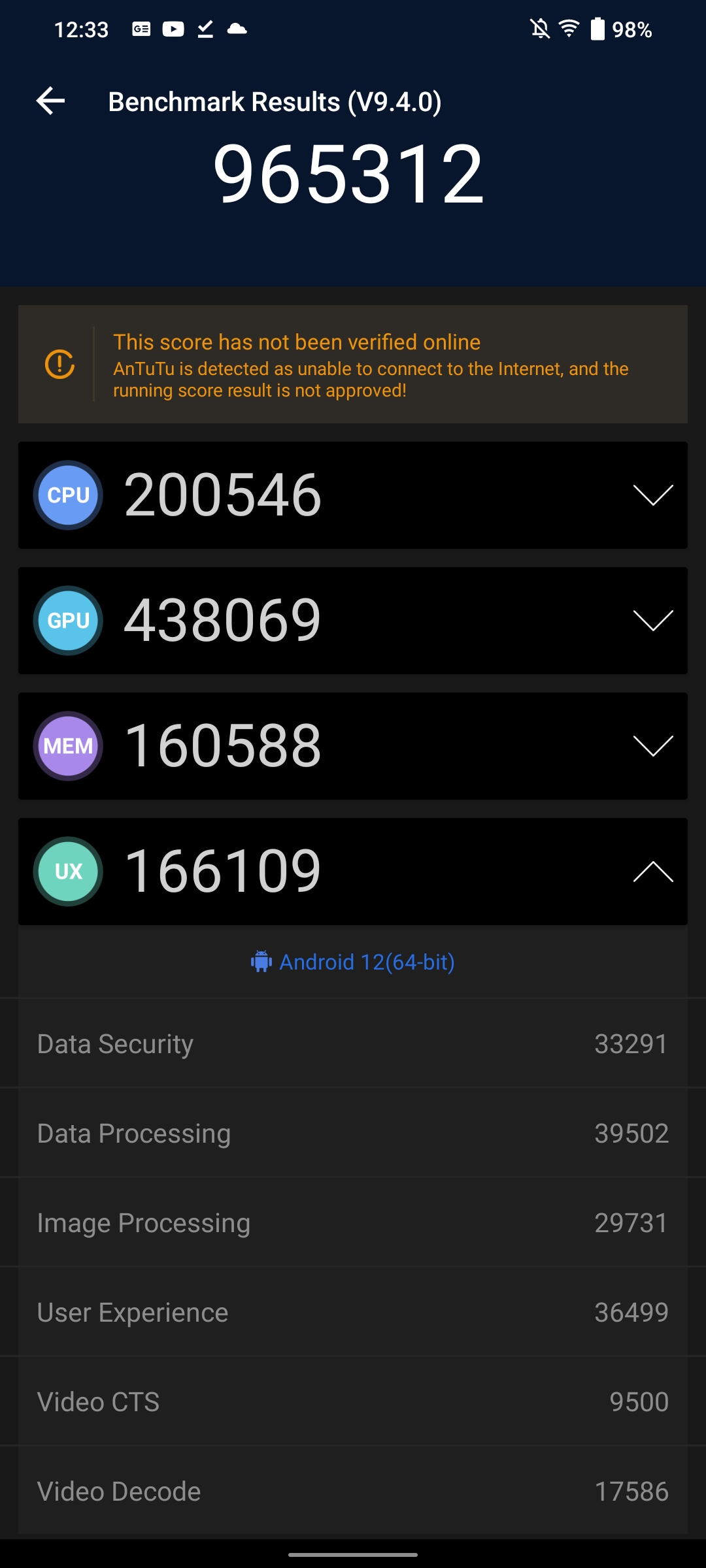Expand the GPU score breakdown

[x=652, y=621]
